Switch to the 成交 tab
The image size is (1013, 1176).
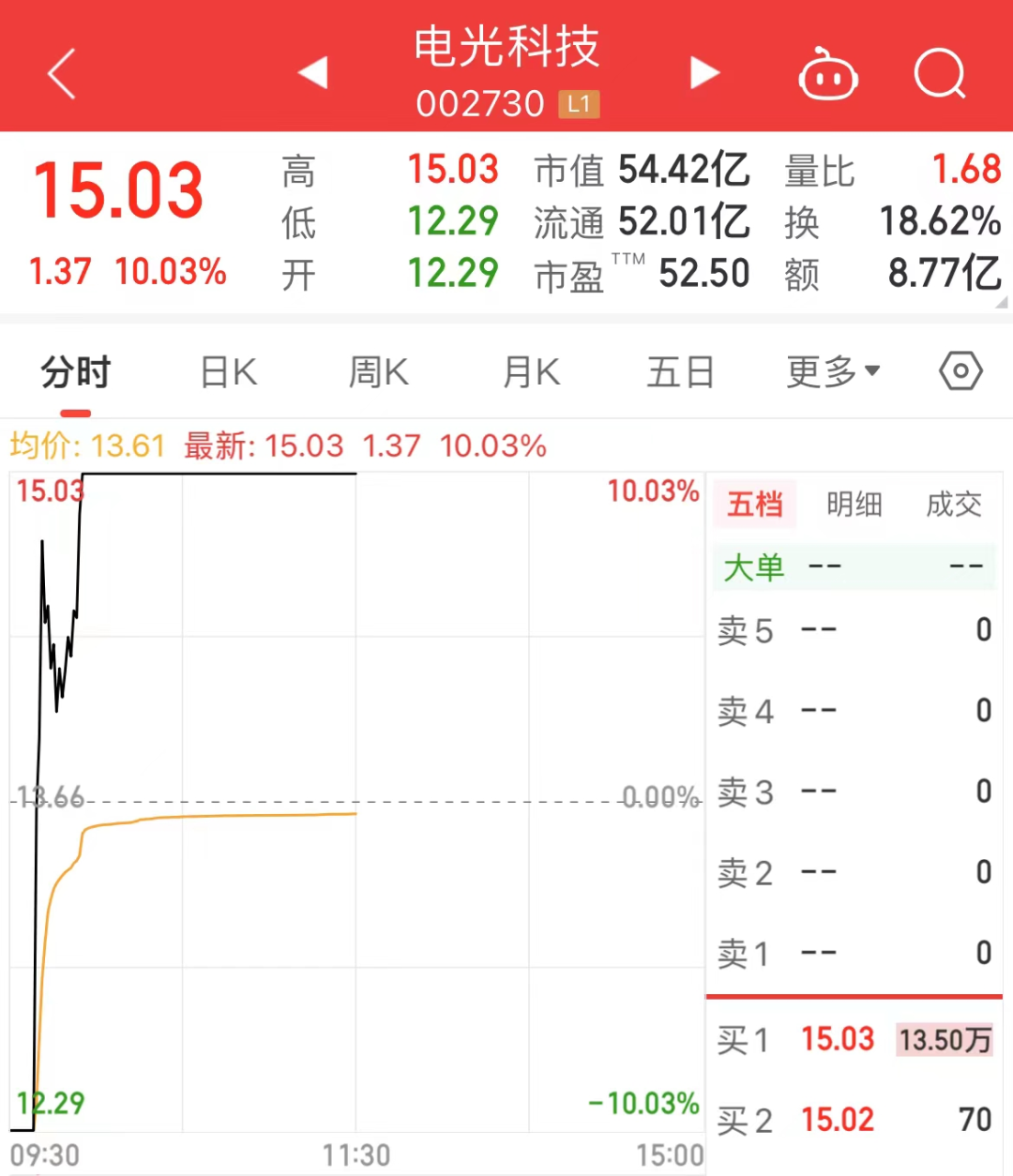coord(953,505)
